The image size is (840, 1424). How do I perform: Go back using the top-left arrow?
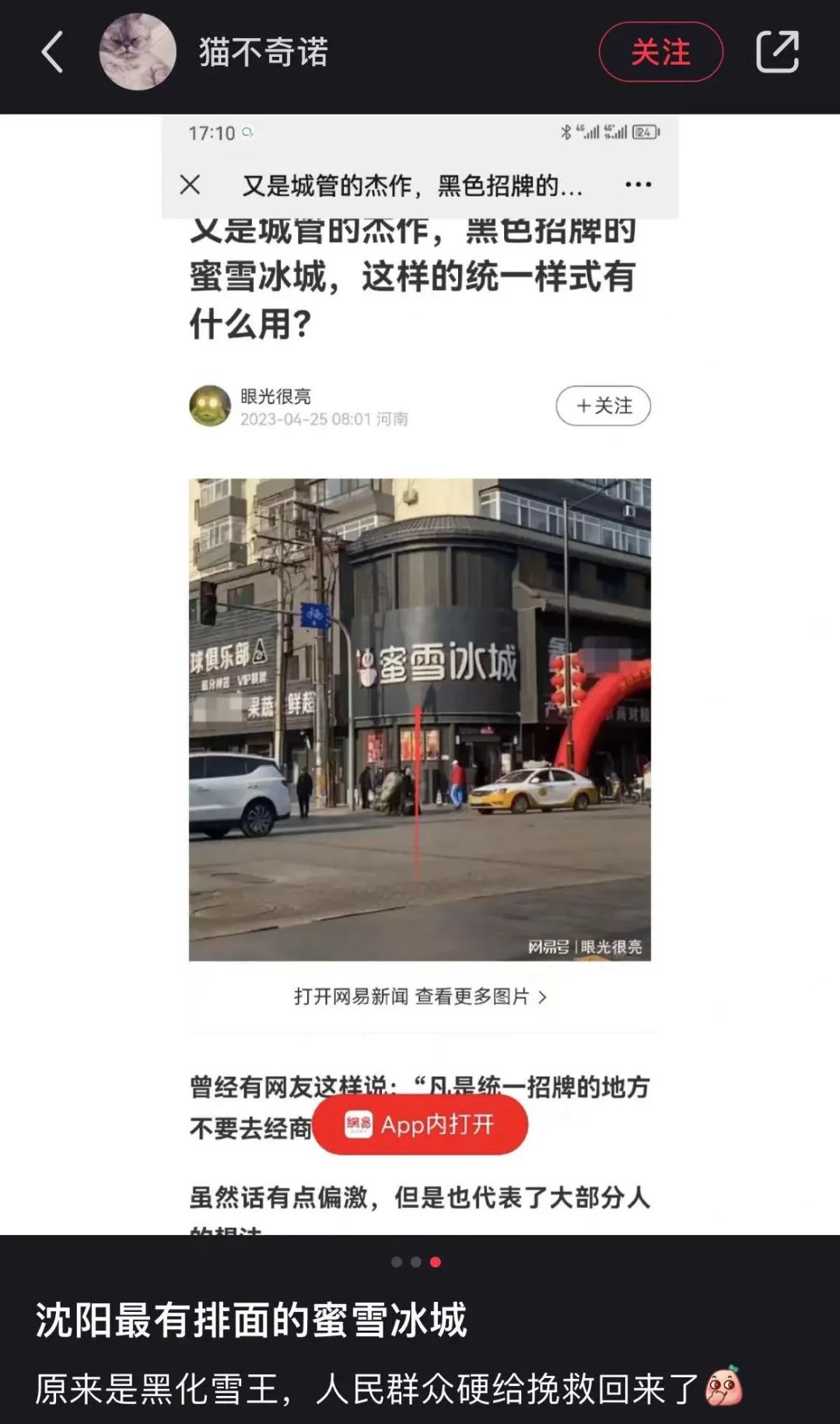[x=52, y=52]
